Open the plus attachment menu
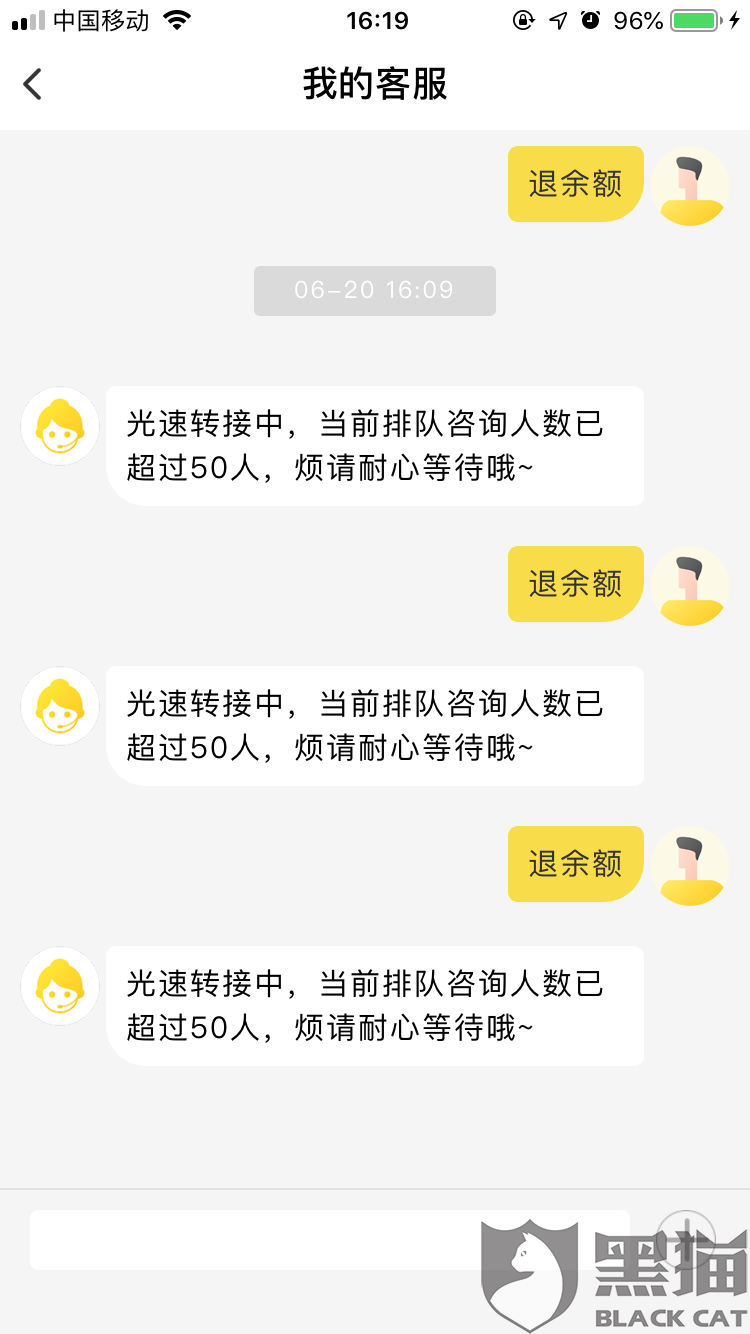Image resolution: width=750 pixels, height=1334 pixels. coord(686,1240)
